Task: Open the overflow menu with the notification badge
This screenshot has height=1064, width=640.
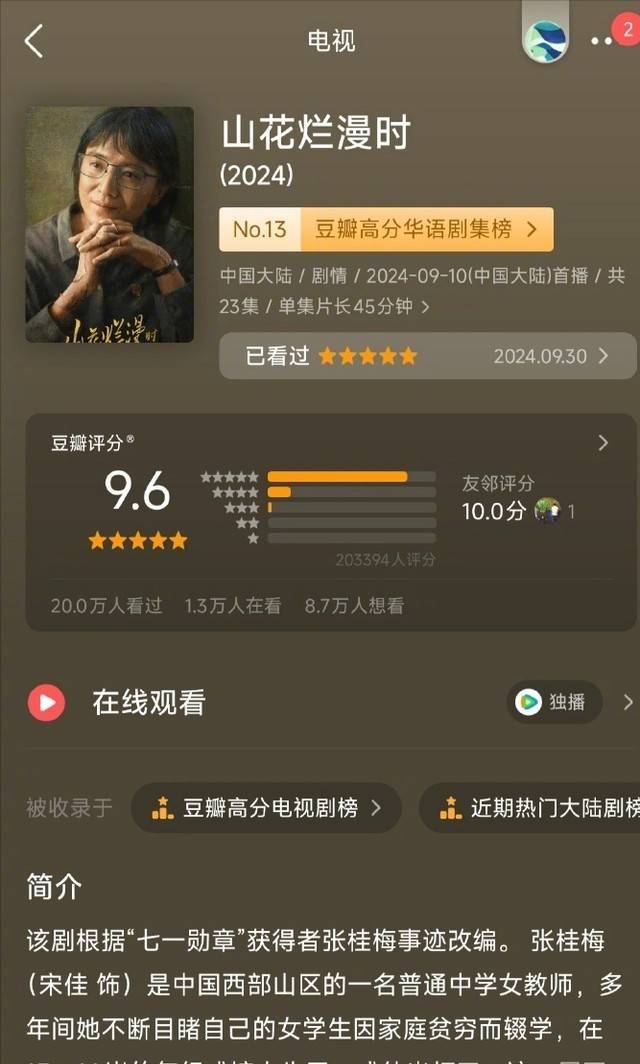Action: pyautogui.click(x=603, y=41)
